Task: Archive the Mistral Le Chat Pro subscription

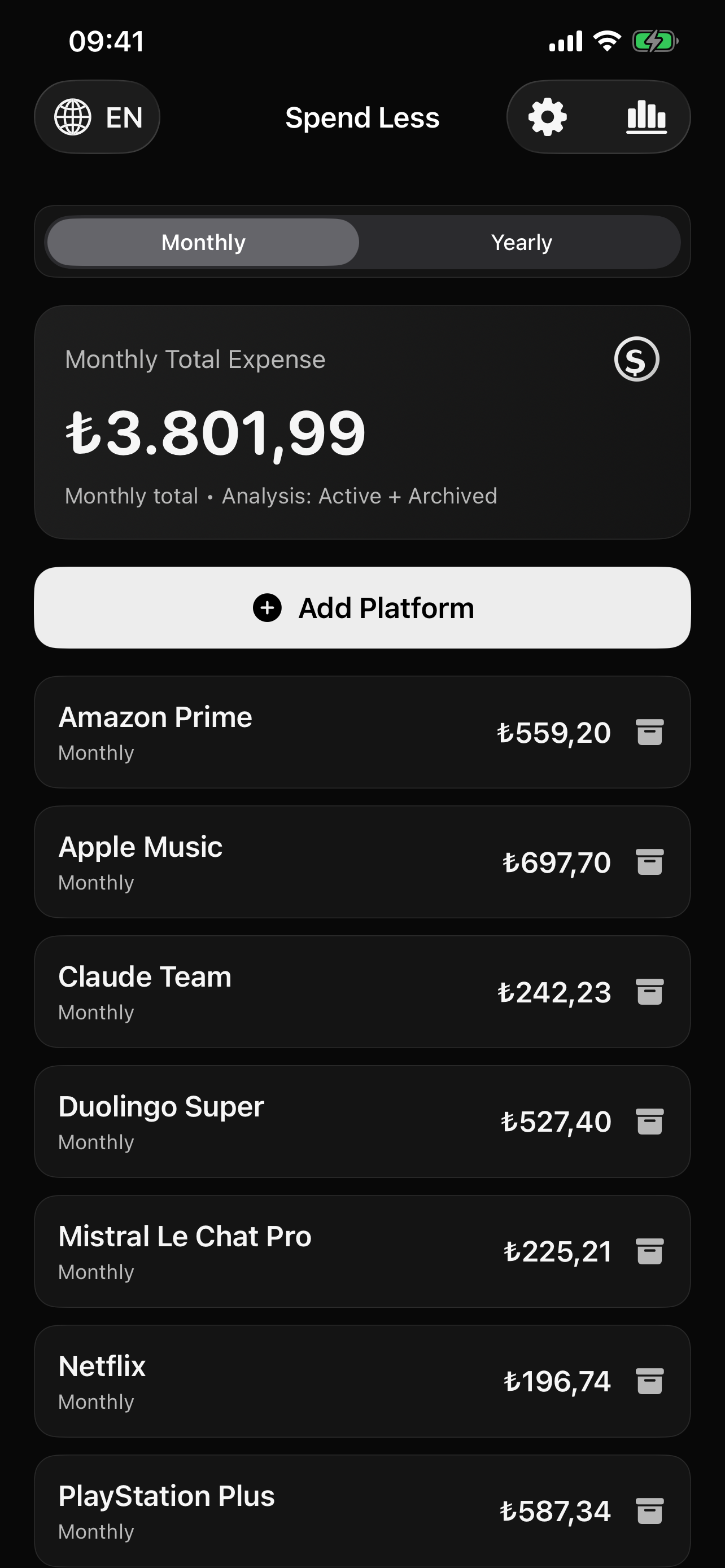Action: point(649,1251)
